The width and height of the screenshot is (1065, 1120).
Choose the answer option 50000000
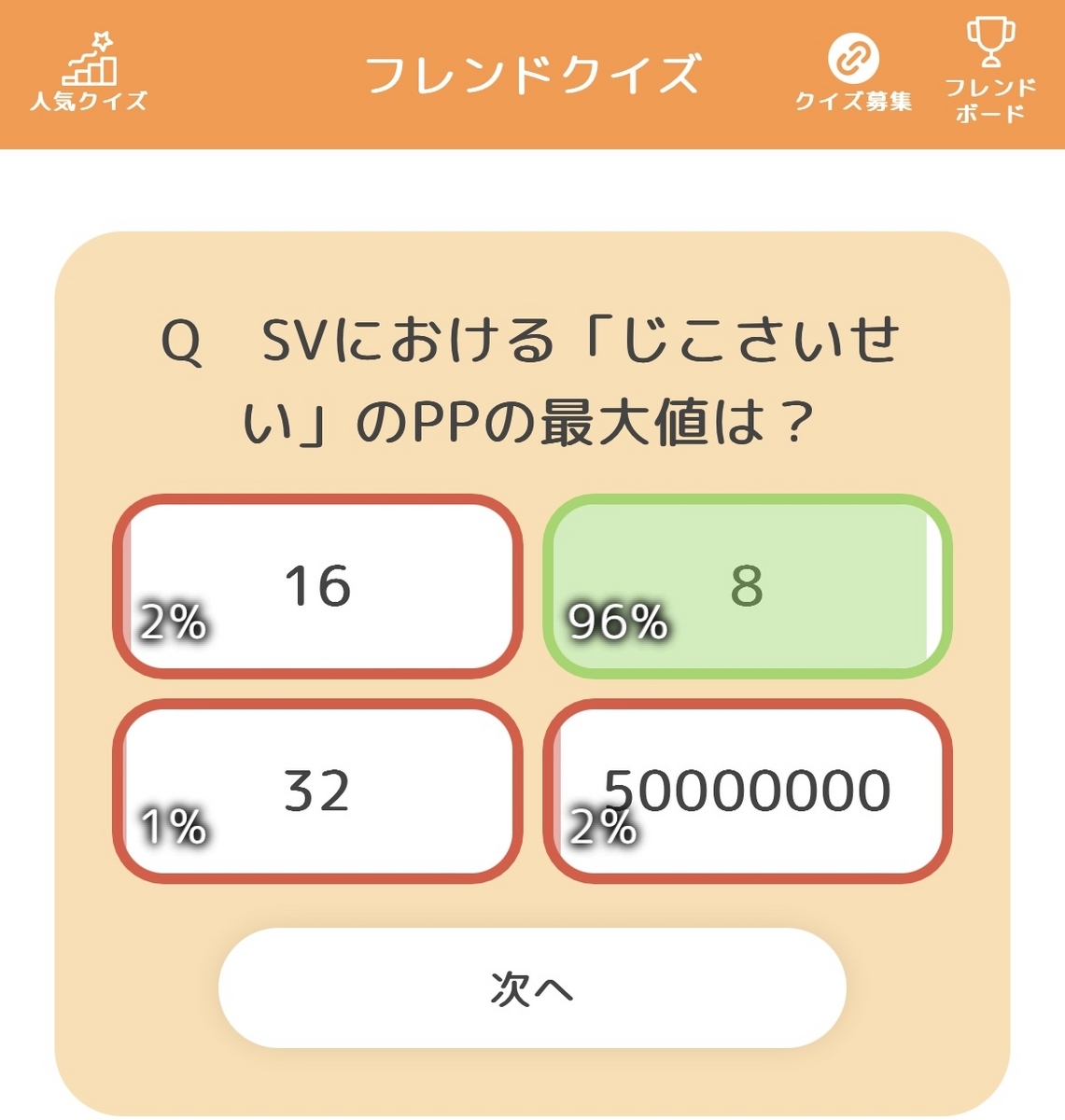[x=747, y=791]
